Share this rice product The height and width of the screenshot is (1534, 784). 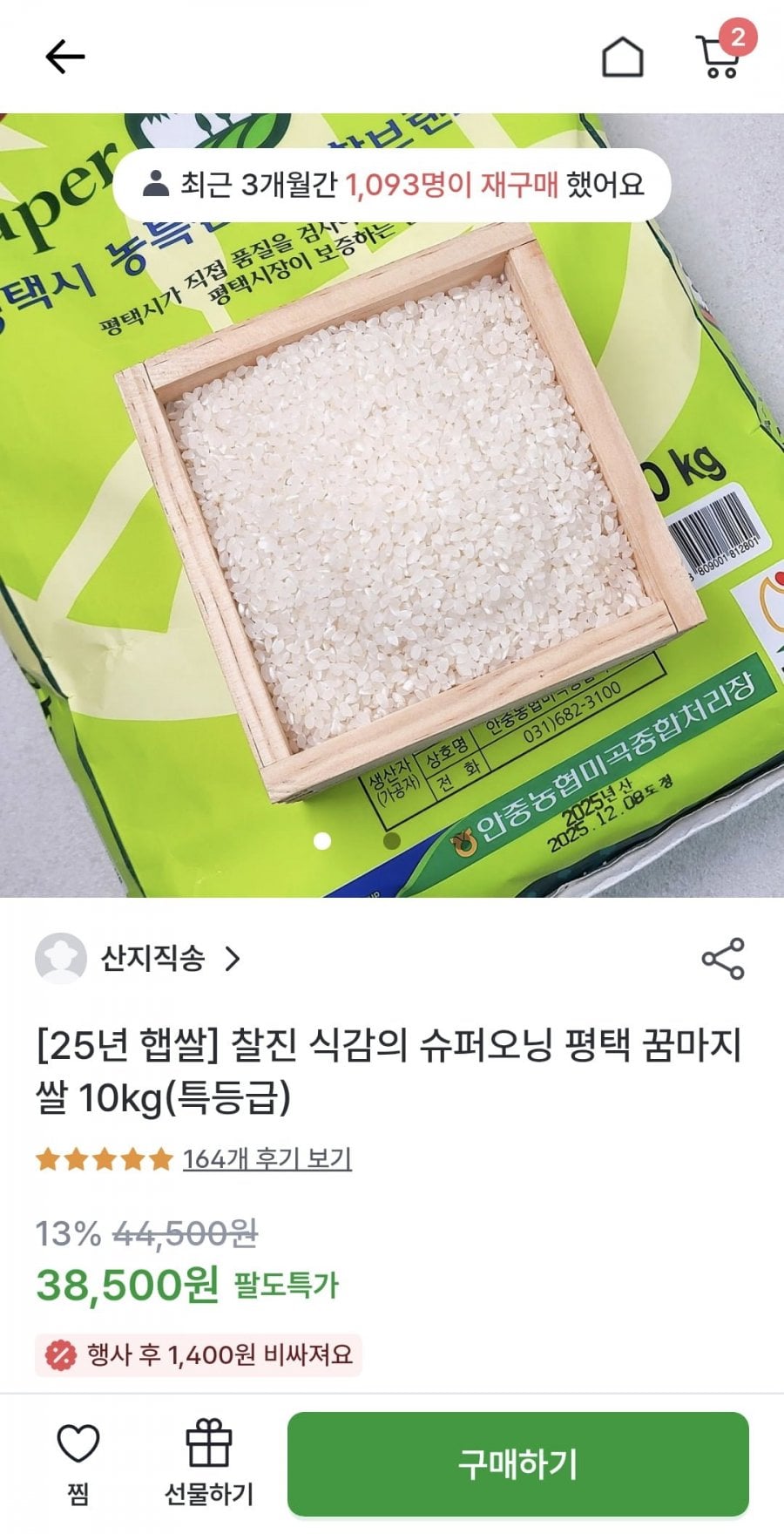click(722, 959)
